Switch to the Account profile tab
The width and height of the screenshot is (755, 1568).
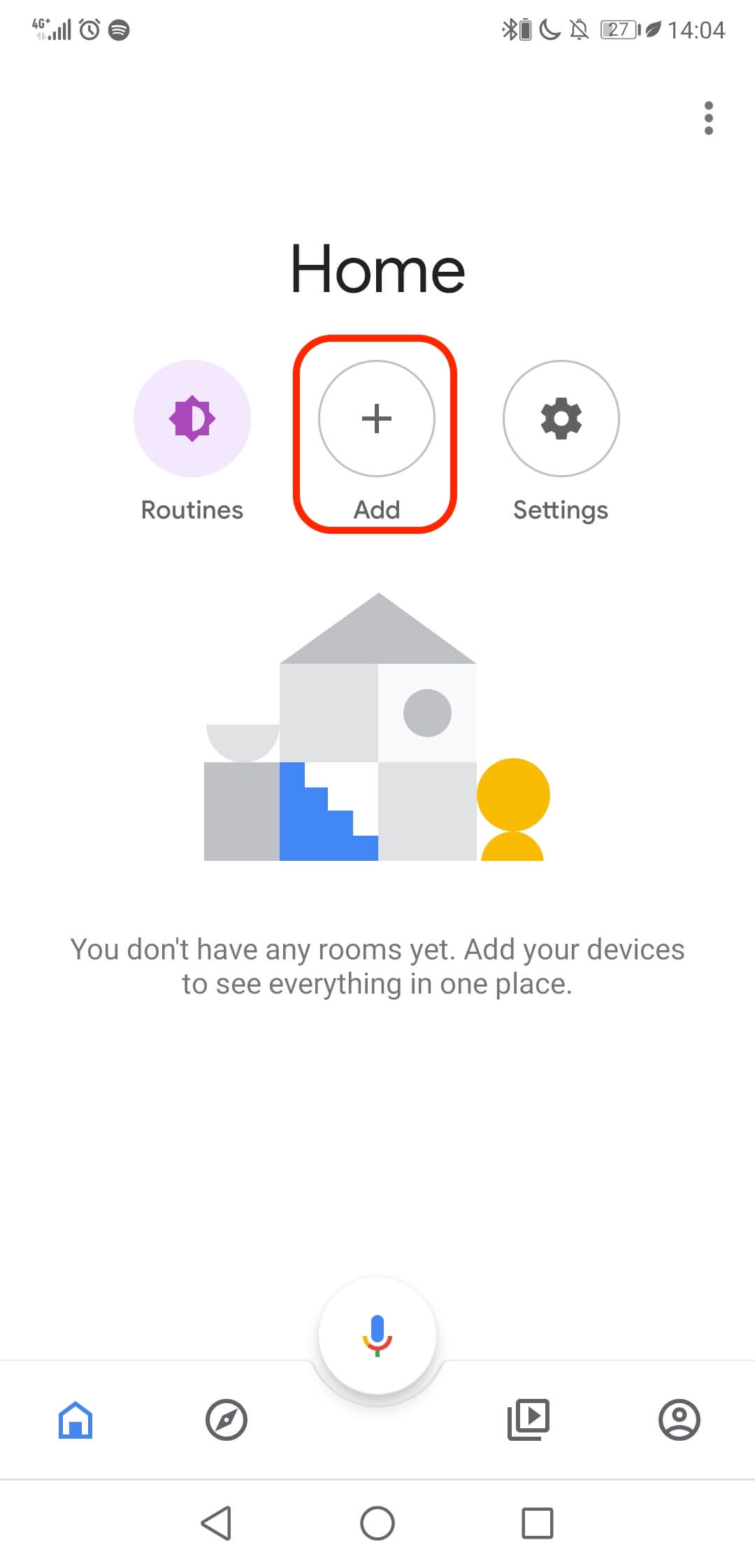coord(679,1419)
